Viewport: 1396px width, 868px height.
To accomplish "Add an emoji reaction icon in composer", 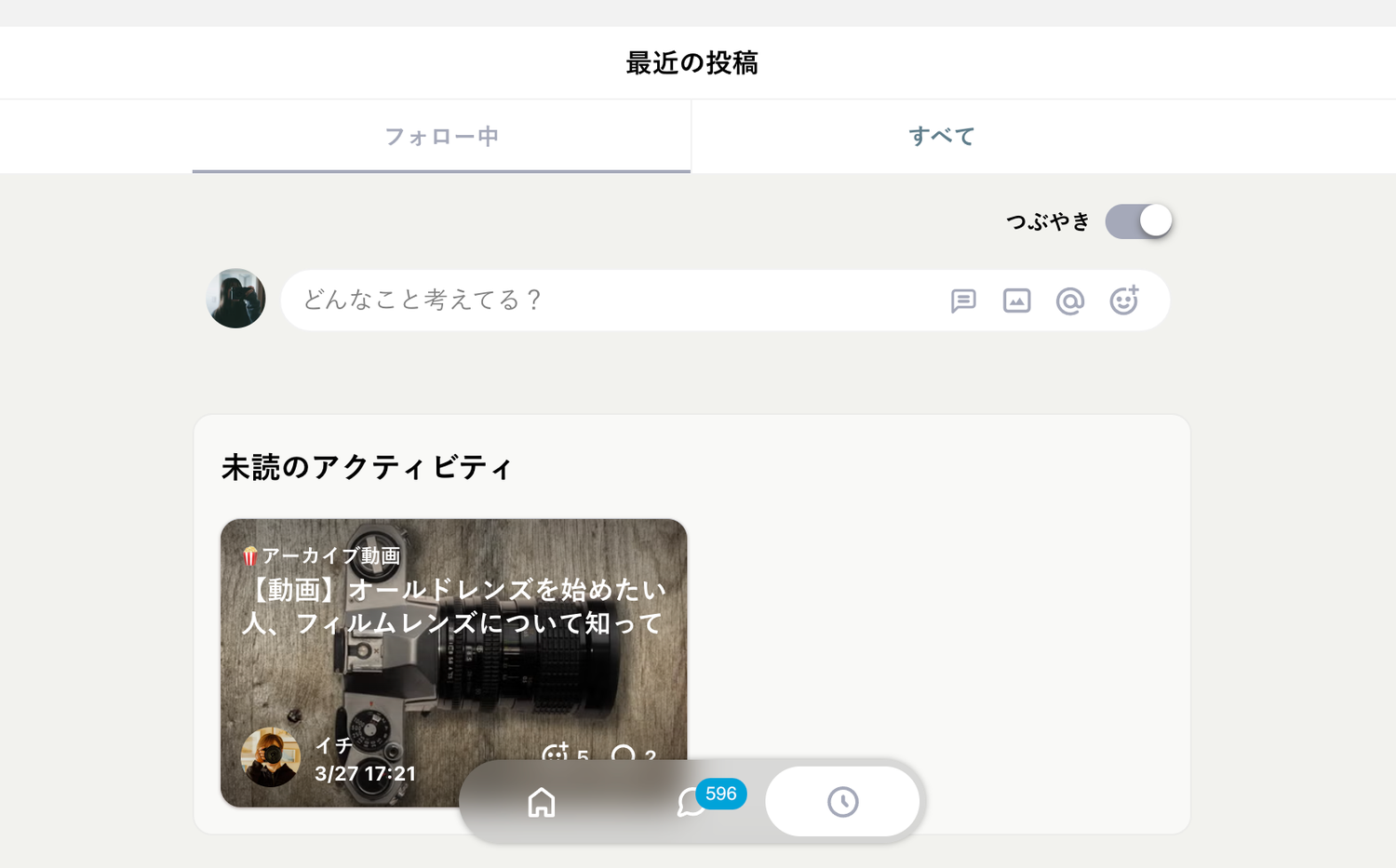I will 1123,300.
